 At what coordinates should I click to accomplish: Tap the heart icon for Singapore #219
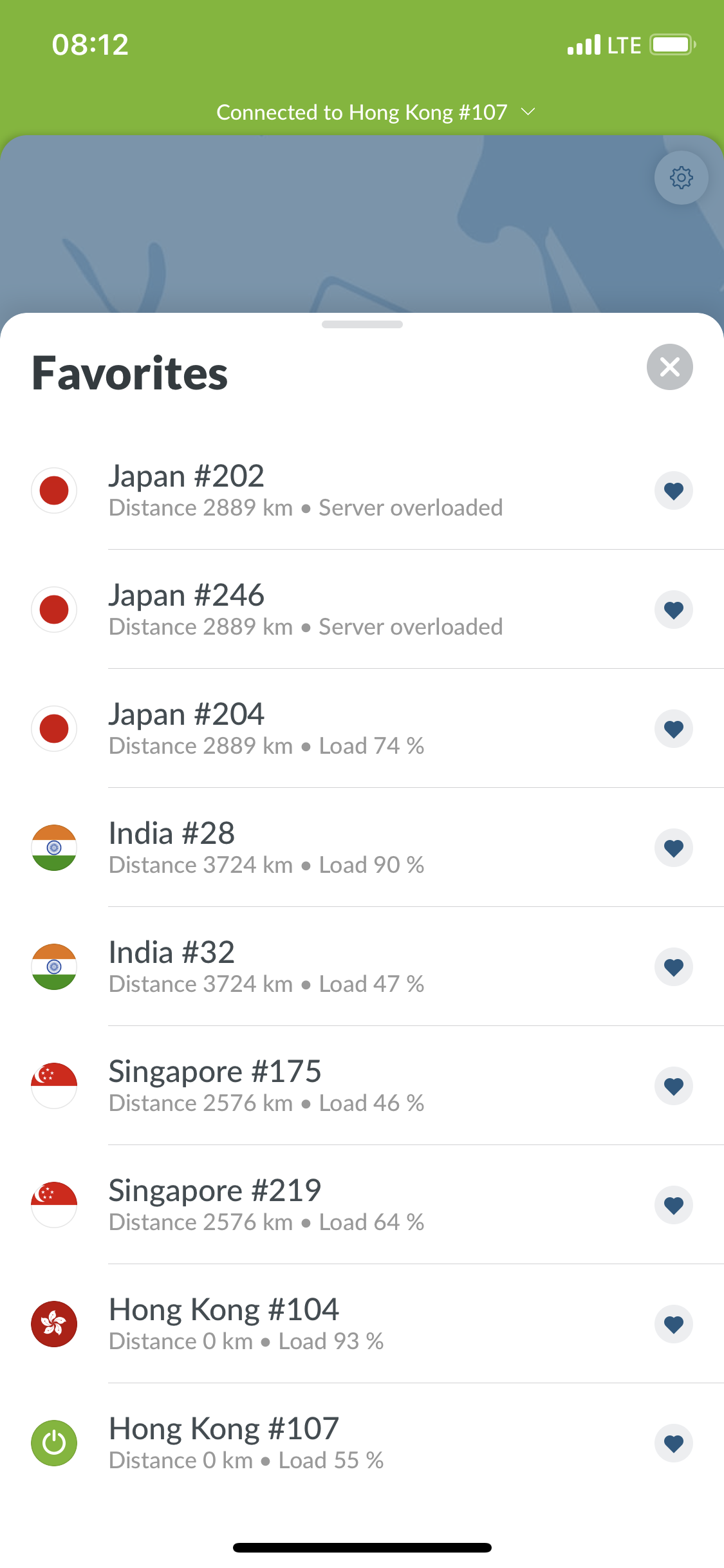click(x=673, y=1205)
